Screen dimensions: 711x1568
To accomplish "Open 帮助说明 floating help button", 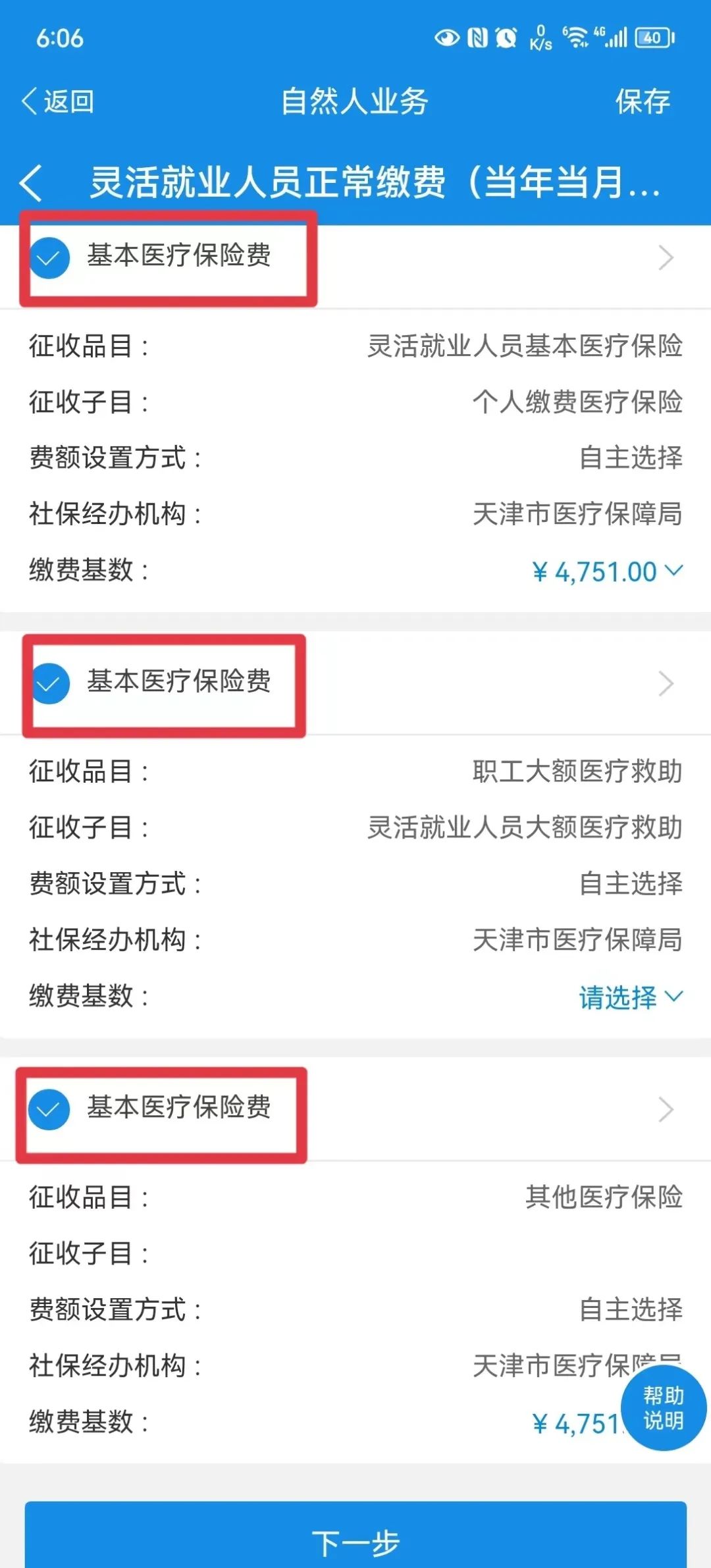I will click(x=663, y=1407).
